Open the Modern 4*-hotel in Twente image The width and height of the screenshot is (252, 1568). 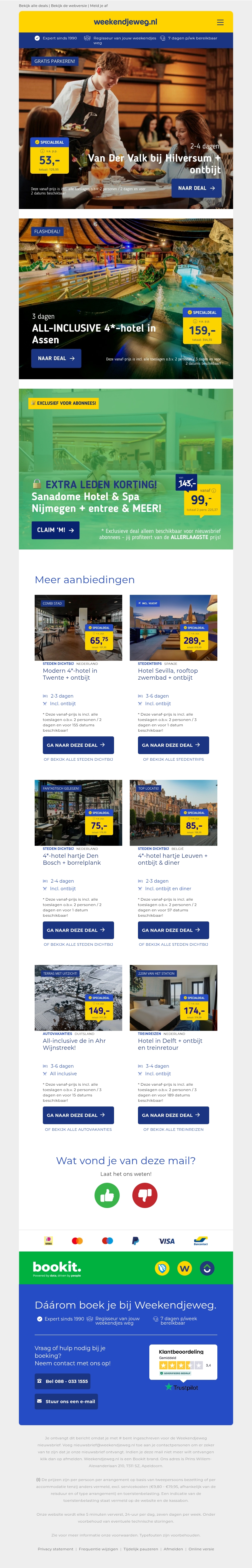pyautogui.click(x=78, y=628)
